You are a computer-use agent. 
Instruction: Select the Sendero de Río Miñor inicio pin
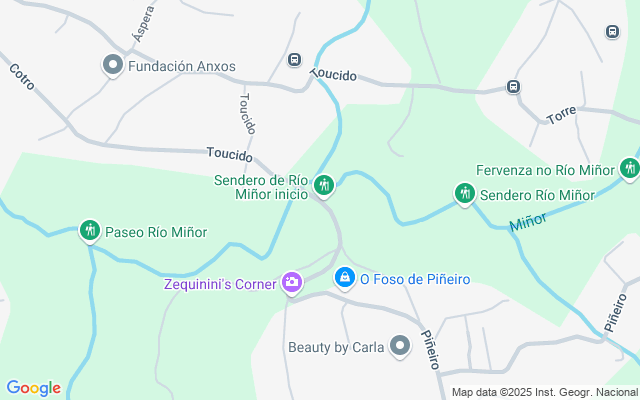pyautogui.click(x=324, y=186)
